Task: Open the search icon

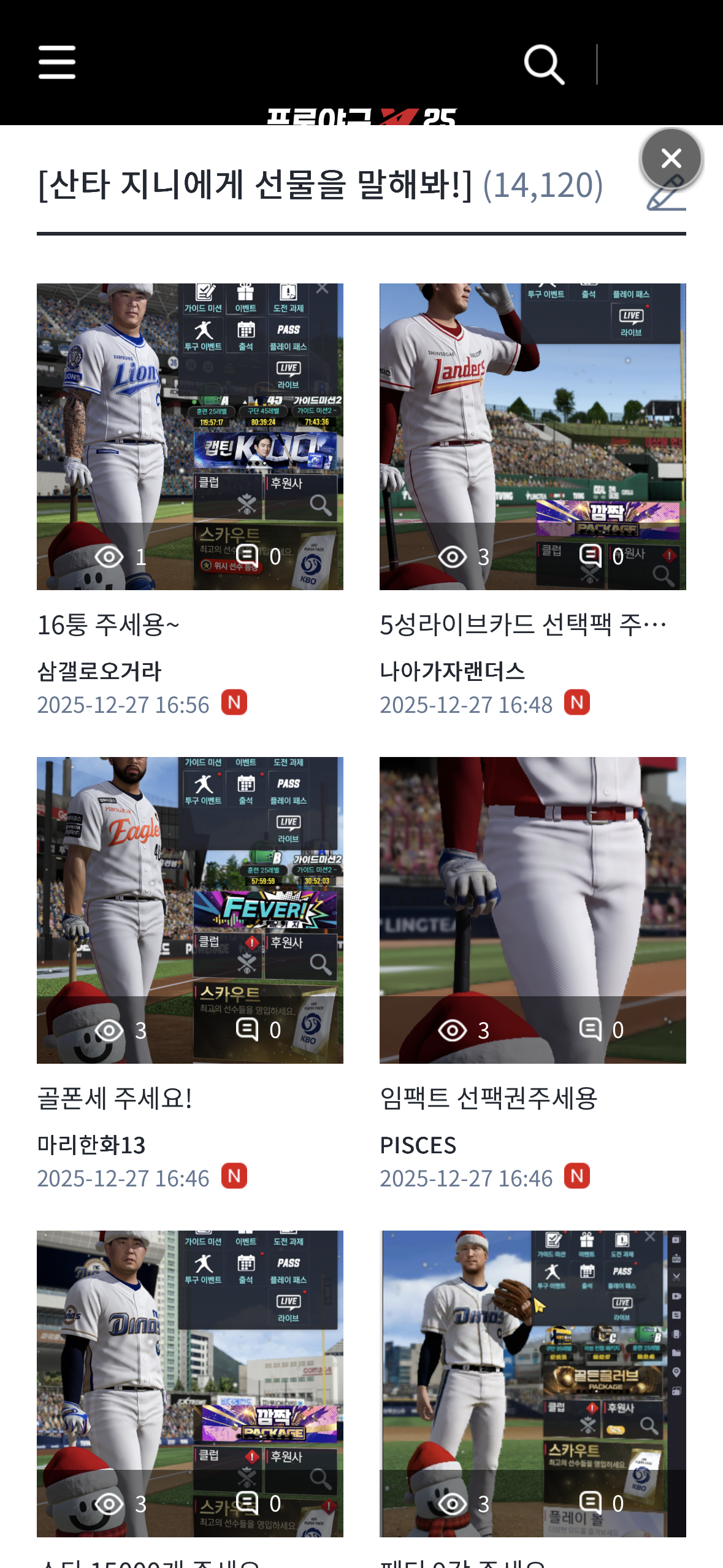Action: (x=543, y=64)
